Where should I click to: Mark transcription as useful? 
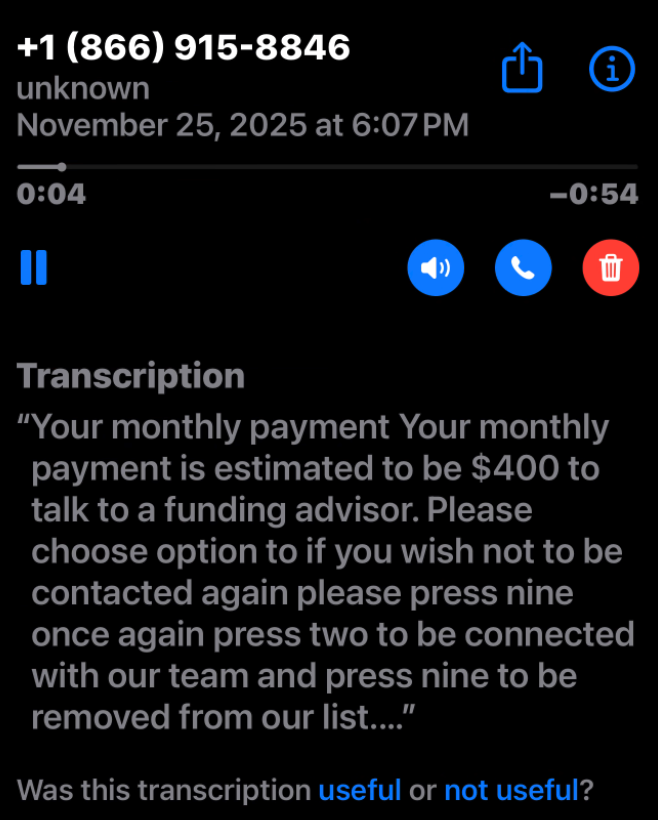pos(359,790)
